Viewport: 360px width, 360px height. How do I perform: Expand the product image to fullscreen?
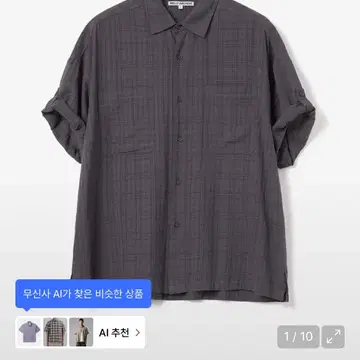coord(333,337)
